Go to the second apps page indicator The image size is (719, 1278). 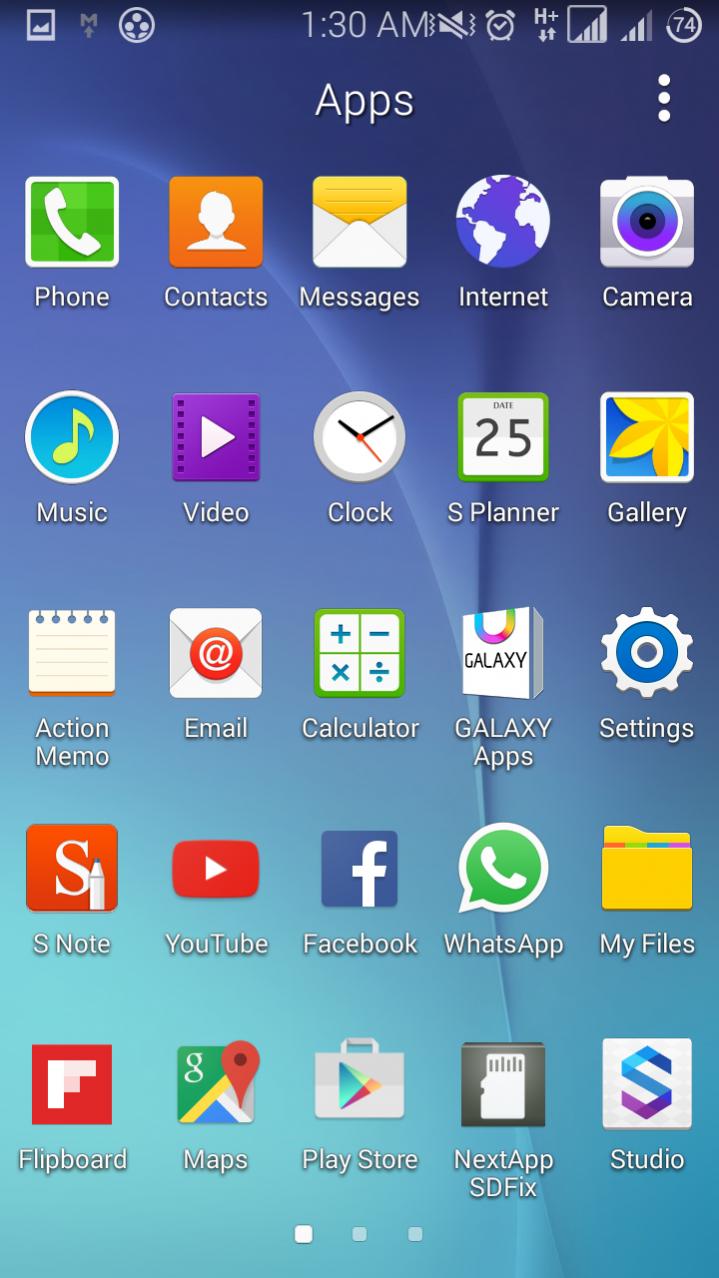click(x=359, y=1235)
